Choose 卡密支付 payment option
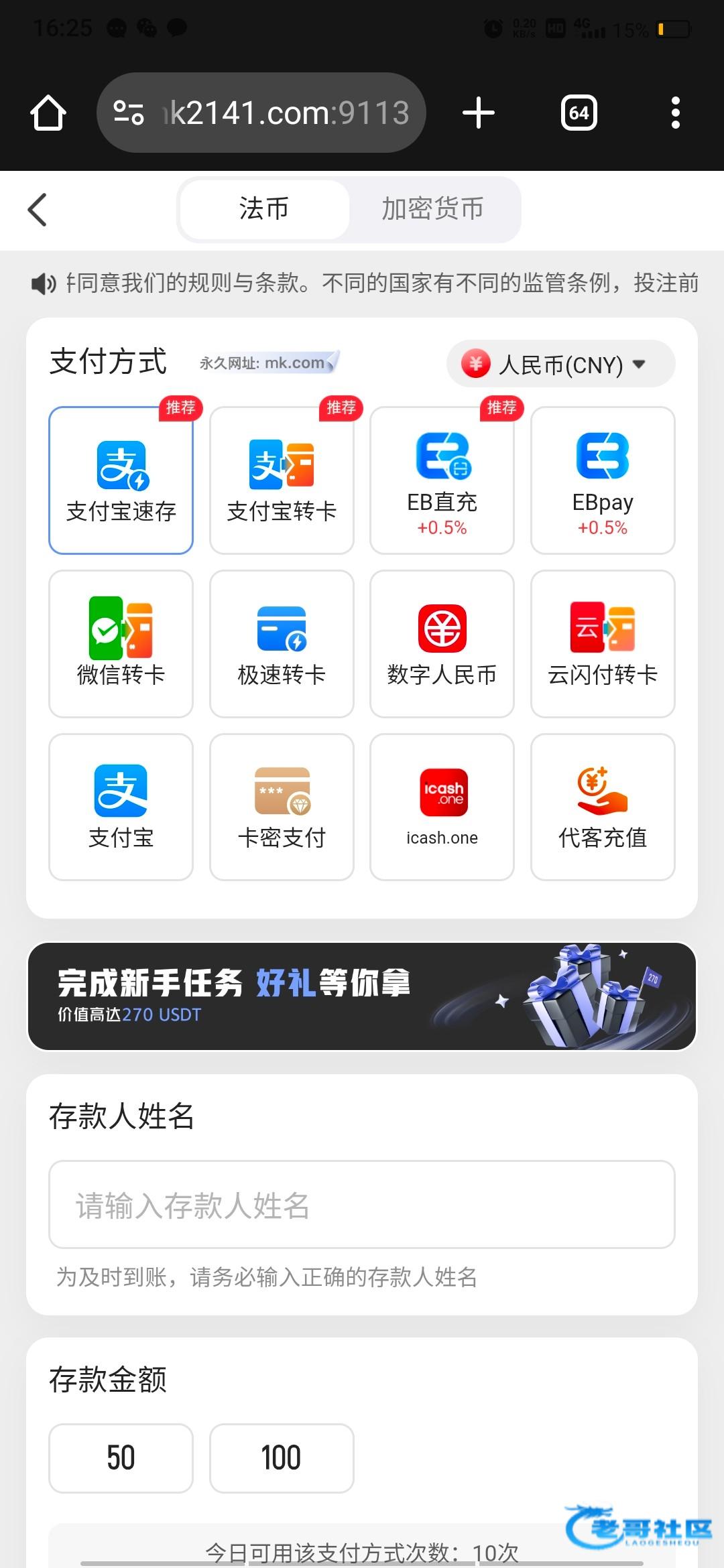This screenshot has width=724, height=1568. 282,807
